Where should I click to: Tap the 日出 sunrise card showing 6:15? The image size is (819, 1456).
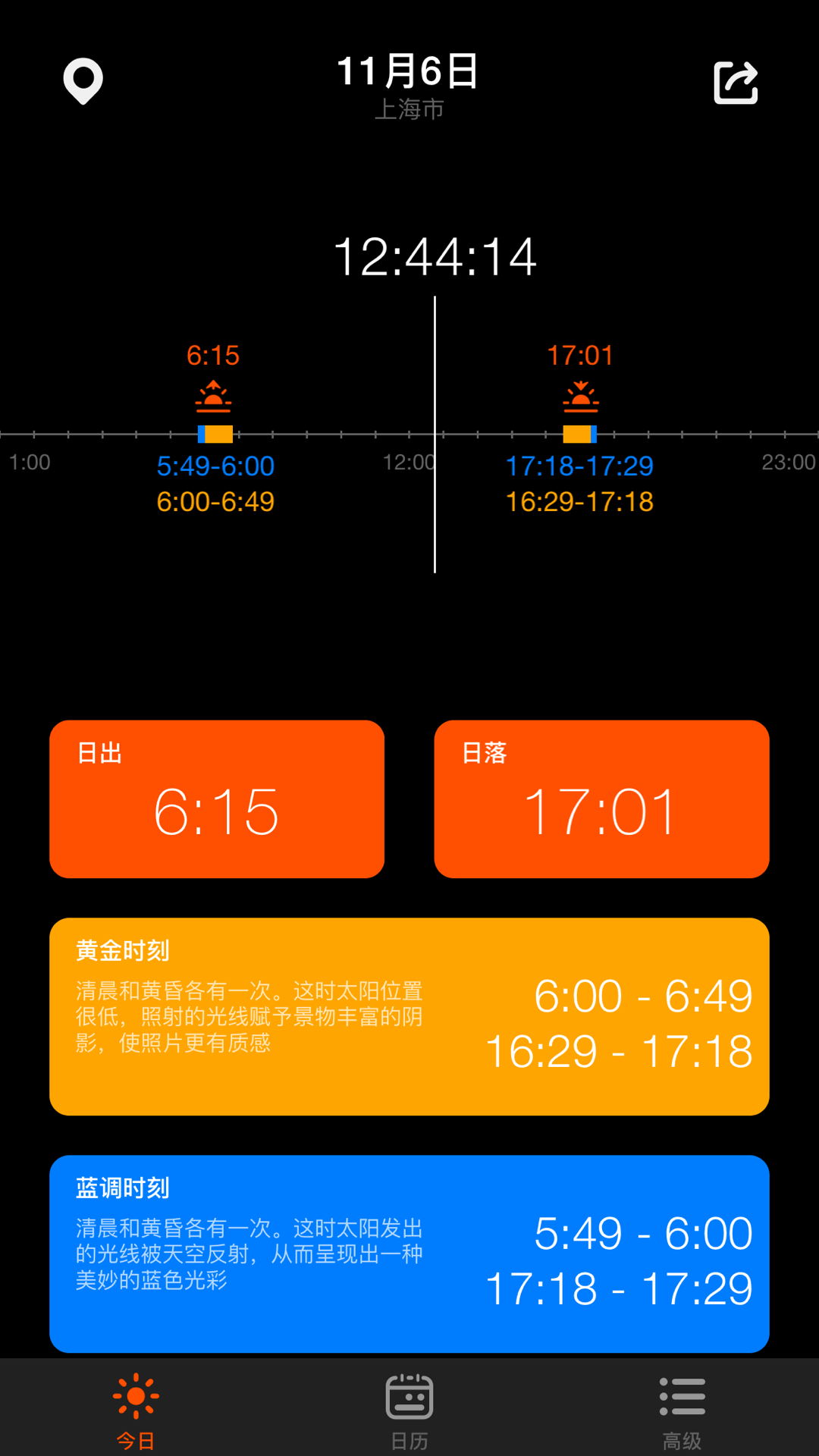click(217, 800)
